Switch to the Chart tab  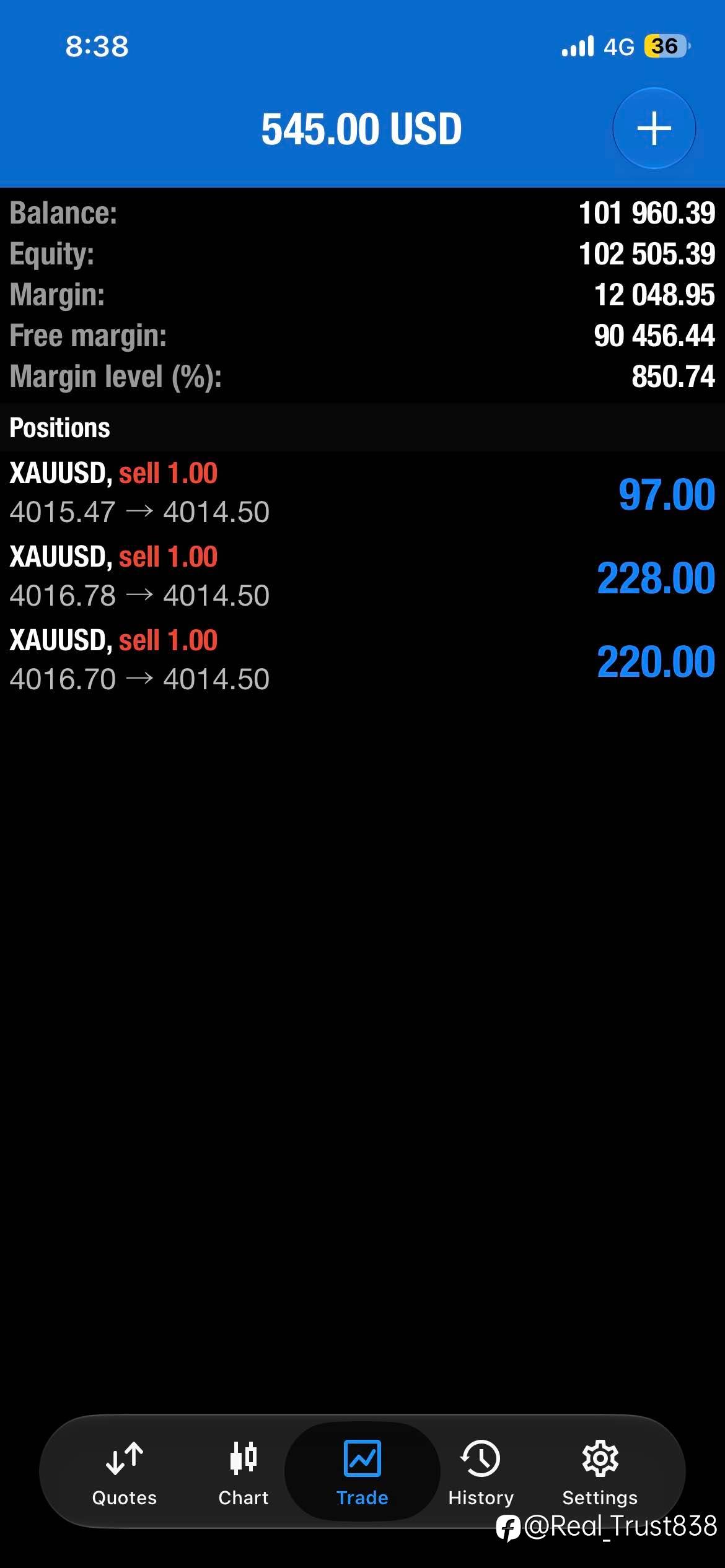(x=244, y=1473)
